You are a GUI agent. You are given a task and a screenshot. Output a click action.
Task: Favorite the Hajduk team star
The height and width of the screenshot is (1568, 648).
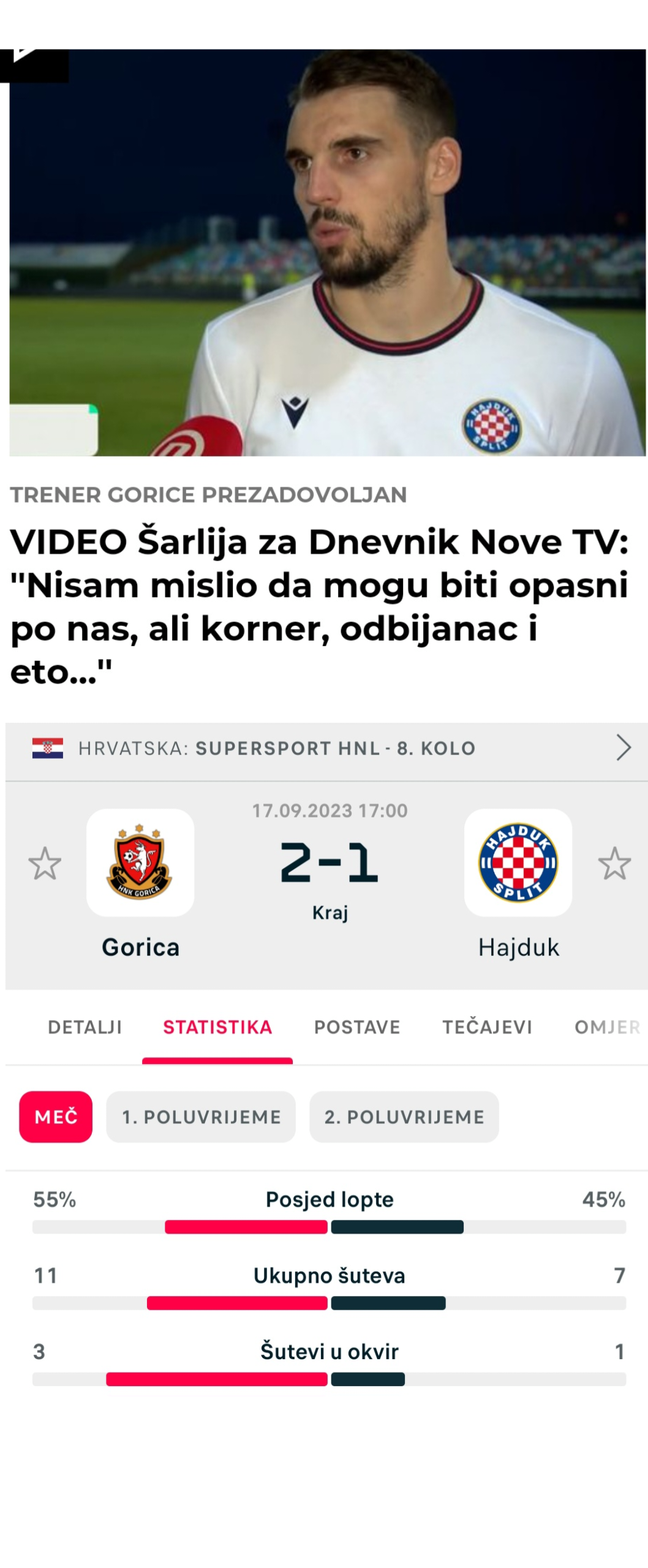click(x=614, y=864)
